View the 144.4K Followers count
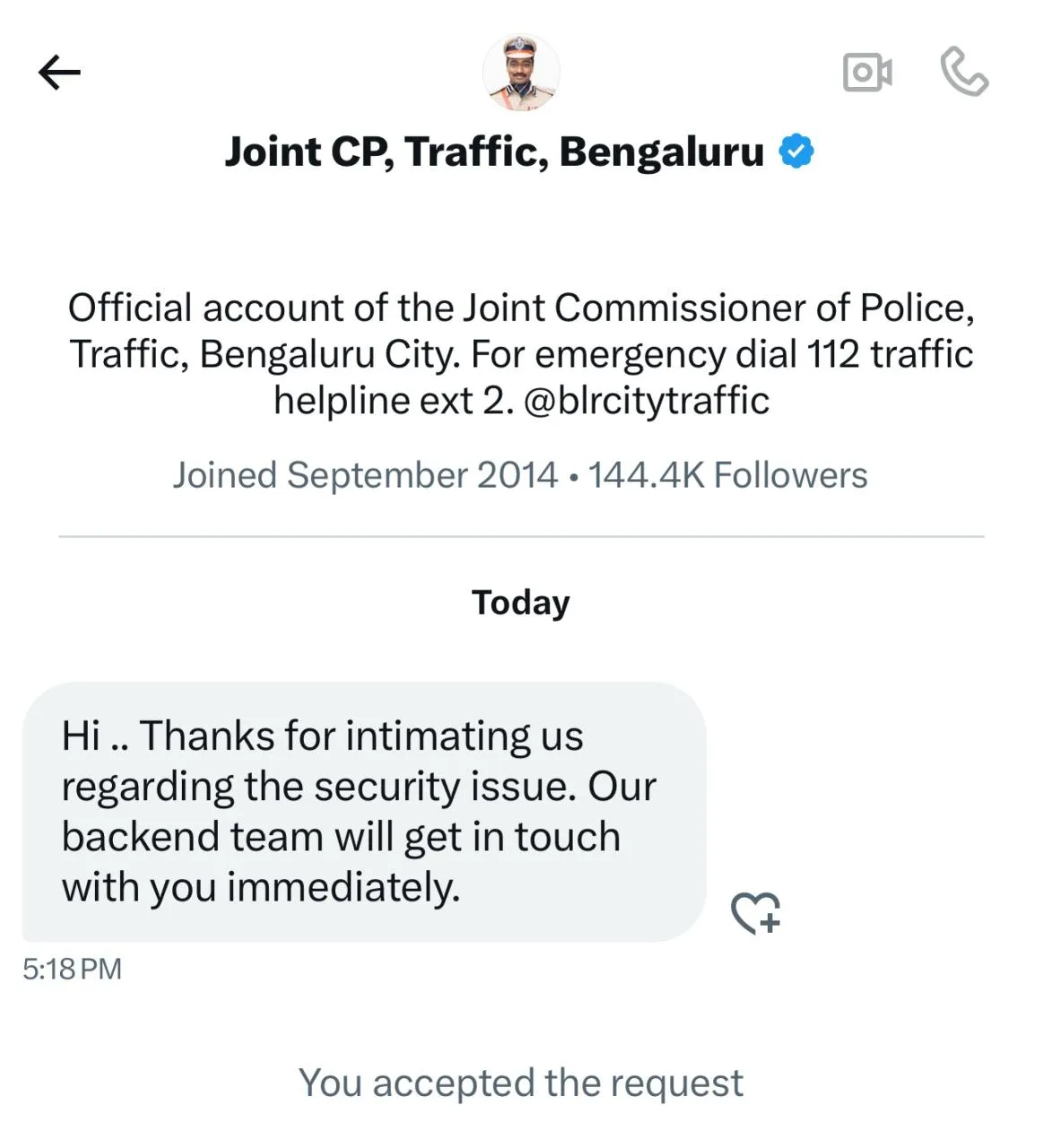This screenshot has width=1043, height=1148. point(726,474)
